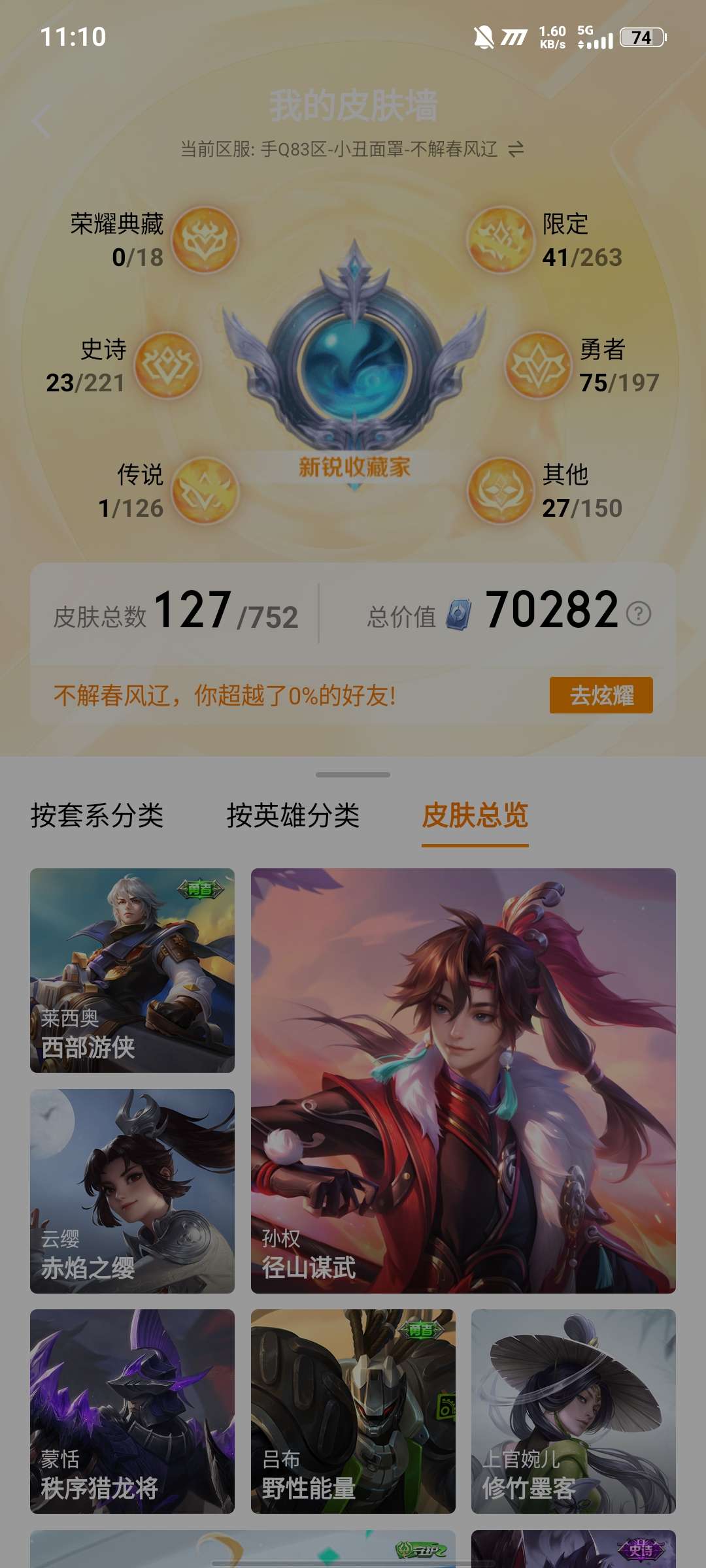The image size is (706, 1568).
Task: Open the 传说 skin category
Action: click(205, 491)
